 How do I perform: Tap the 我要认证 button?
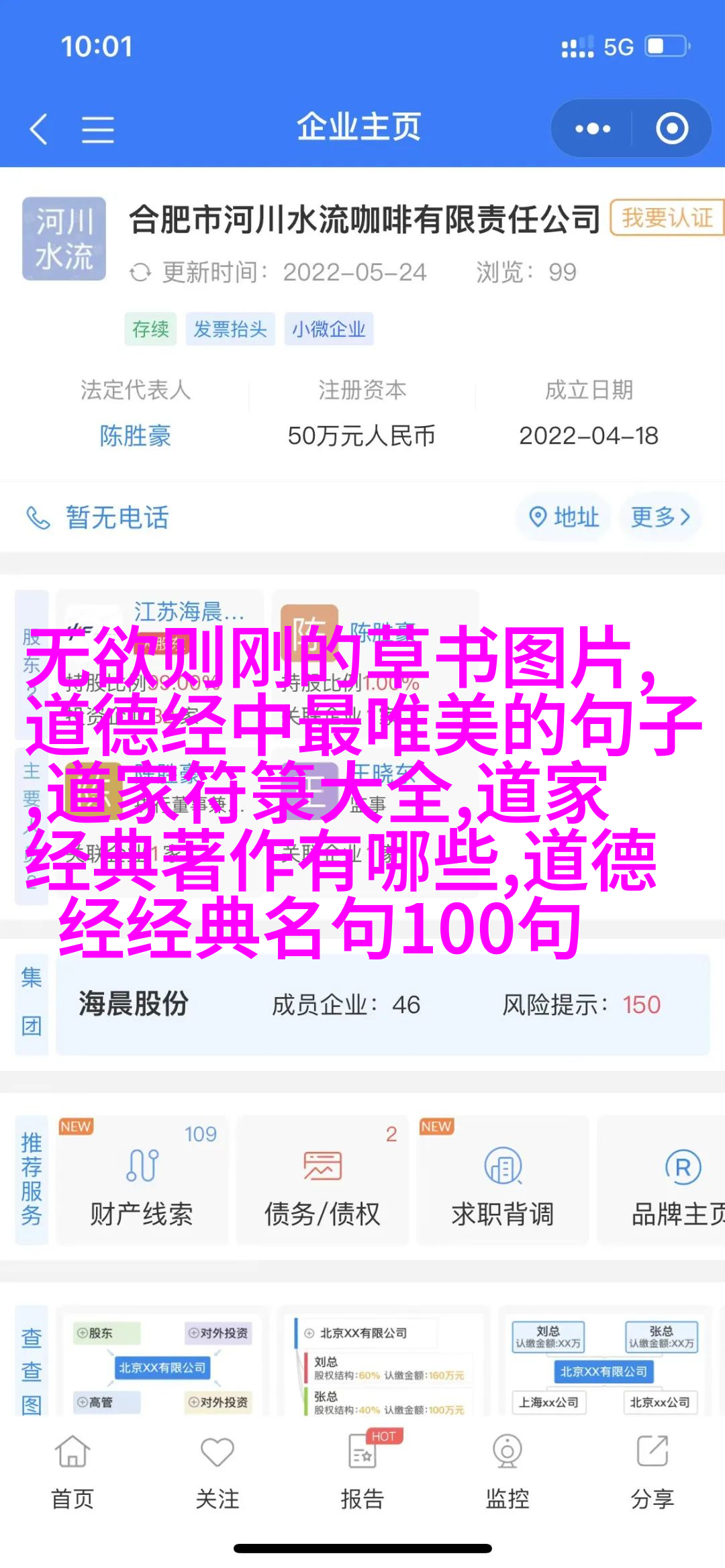pos(666,218)
